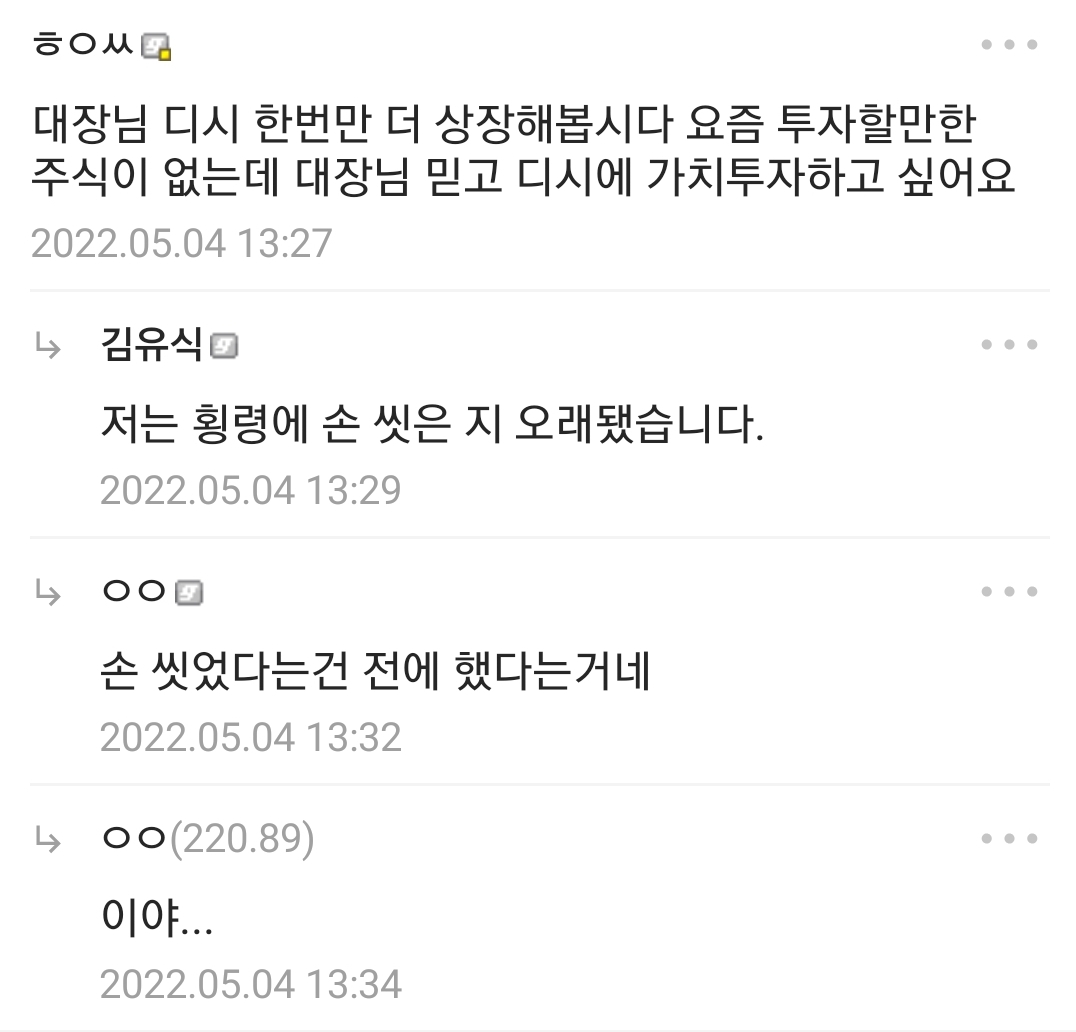
Task: Open more options on 김유식's reply
Action: point(1009,344)
